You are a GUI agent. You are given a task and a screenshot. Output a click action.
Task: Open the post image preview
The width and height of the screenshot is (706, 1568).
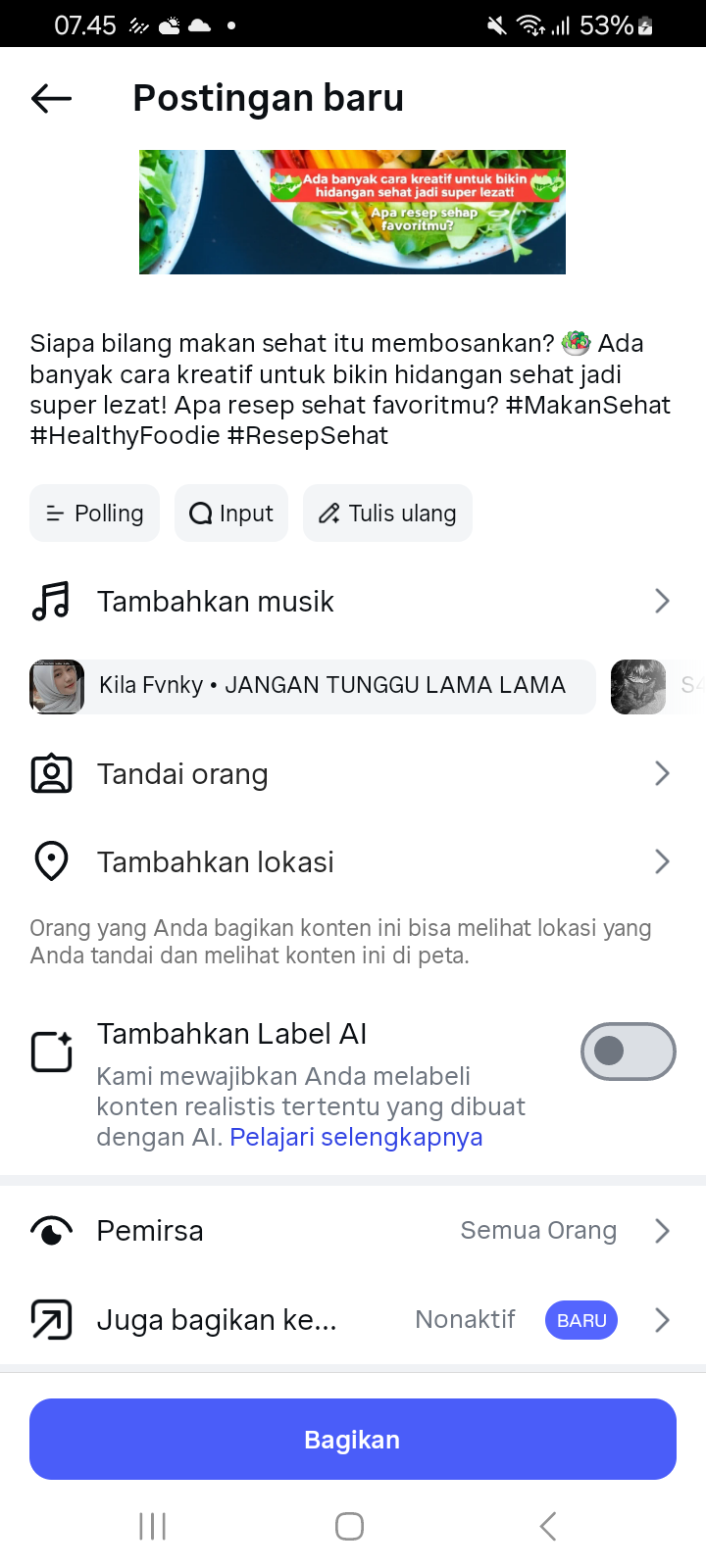pos(352,212)
